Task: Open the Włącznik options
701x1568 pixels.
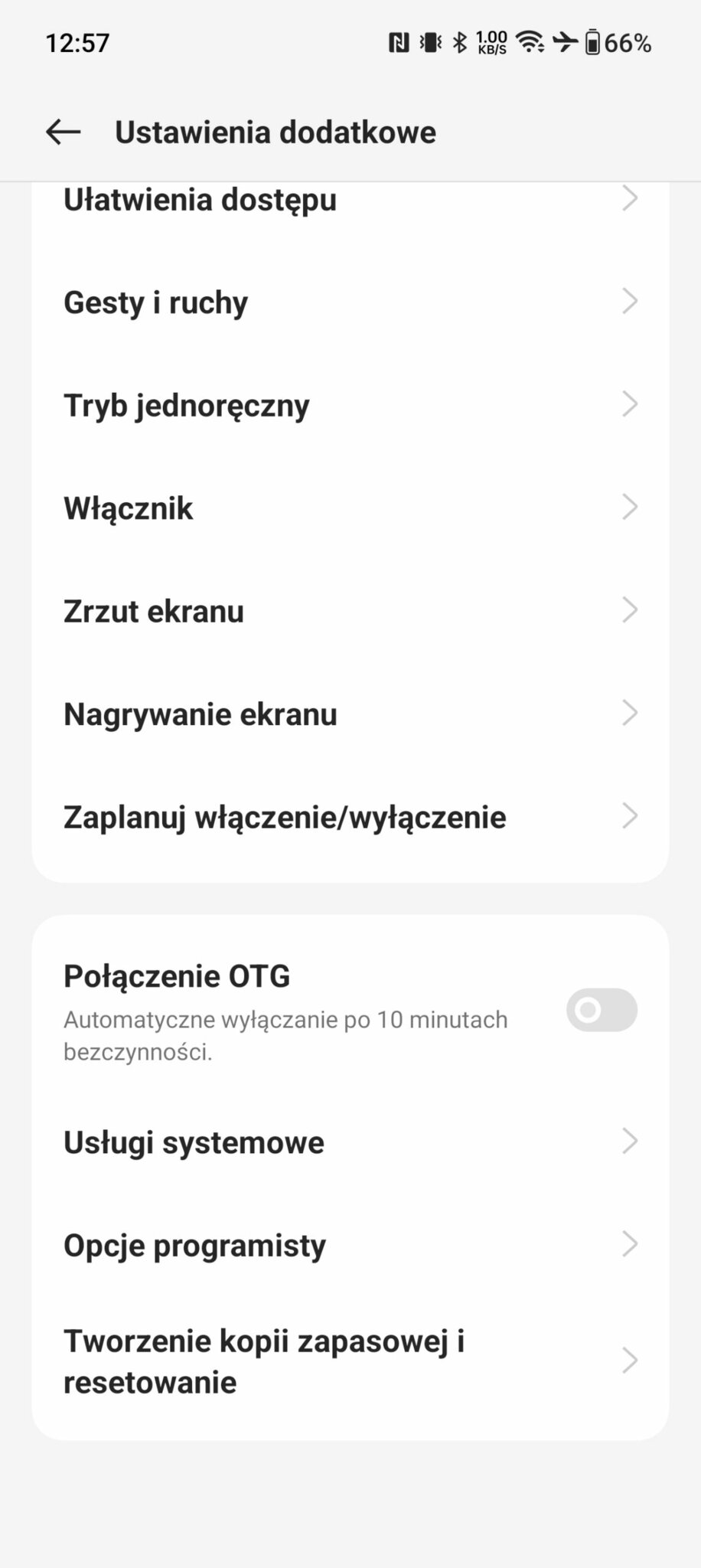Action: [x=350, y=508]
